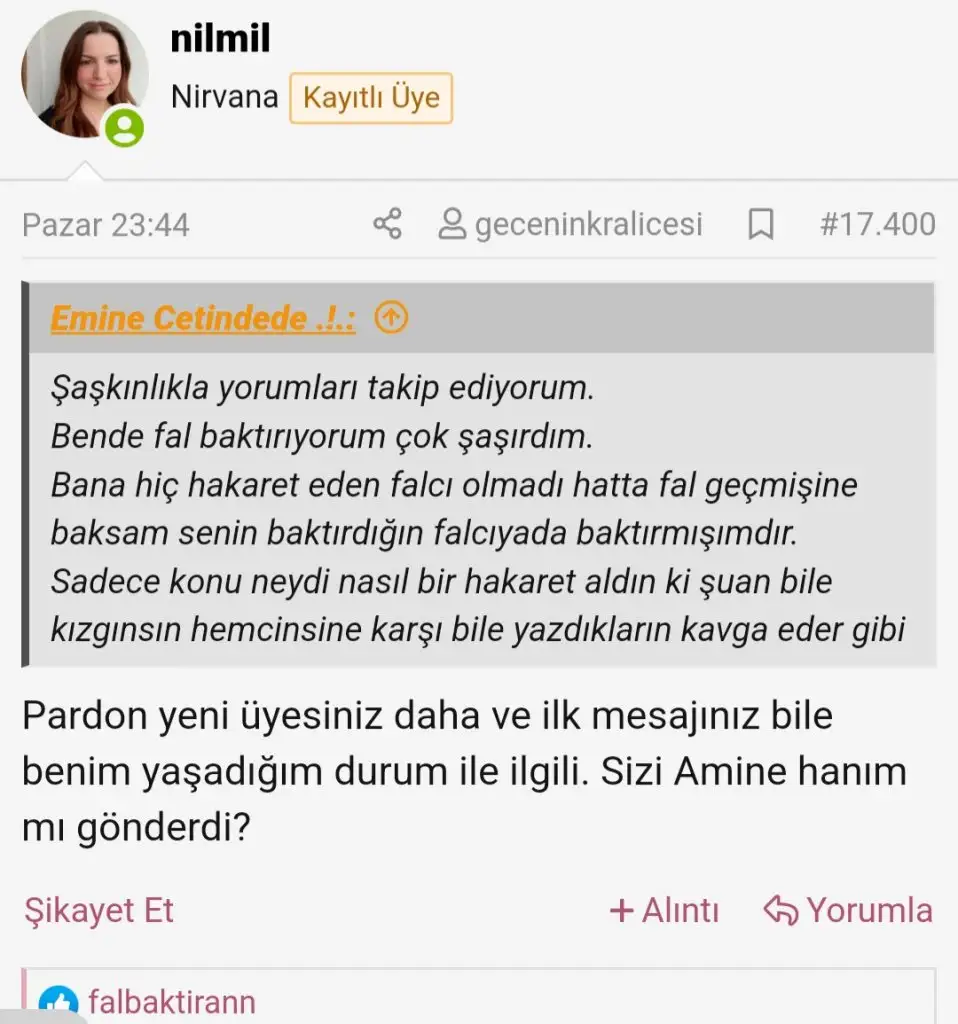This screenshot has height=1024, width=958.
Task: Open falbaktirann's profile from likes
Action: tap(171, 1001)
